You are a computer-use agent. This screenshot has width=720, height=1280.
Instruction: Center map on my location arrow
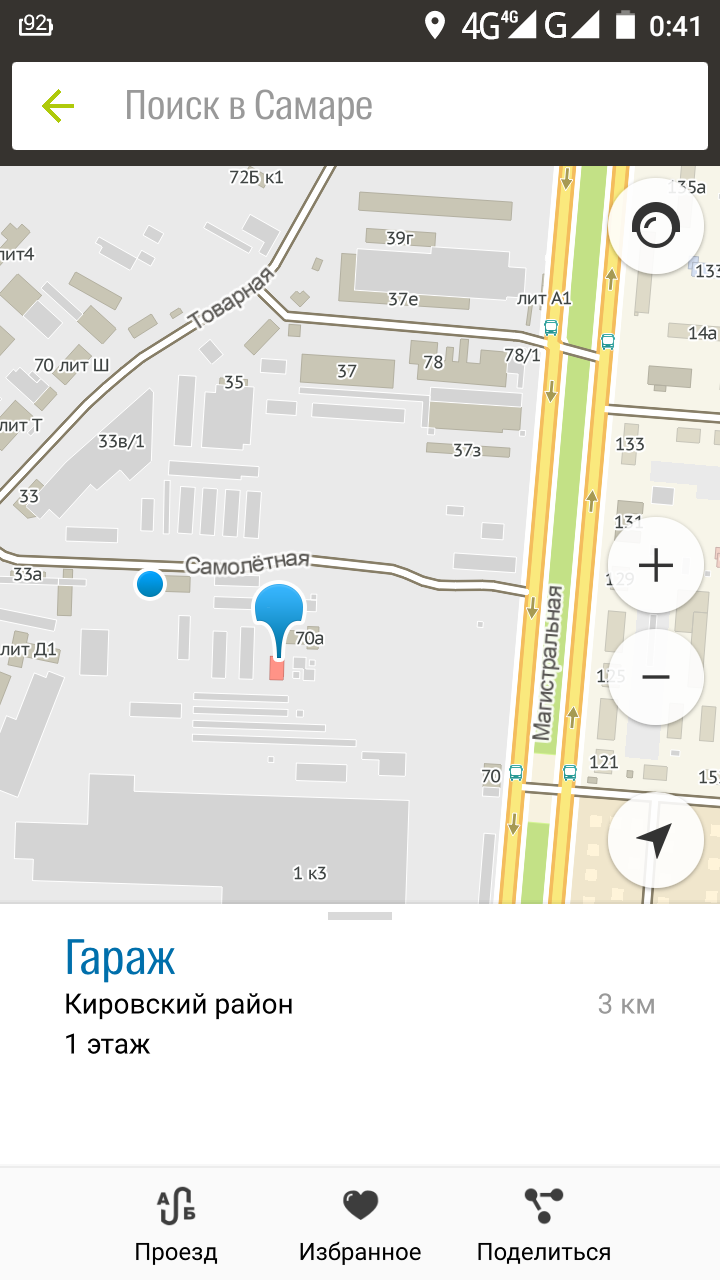pos(655,840)
